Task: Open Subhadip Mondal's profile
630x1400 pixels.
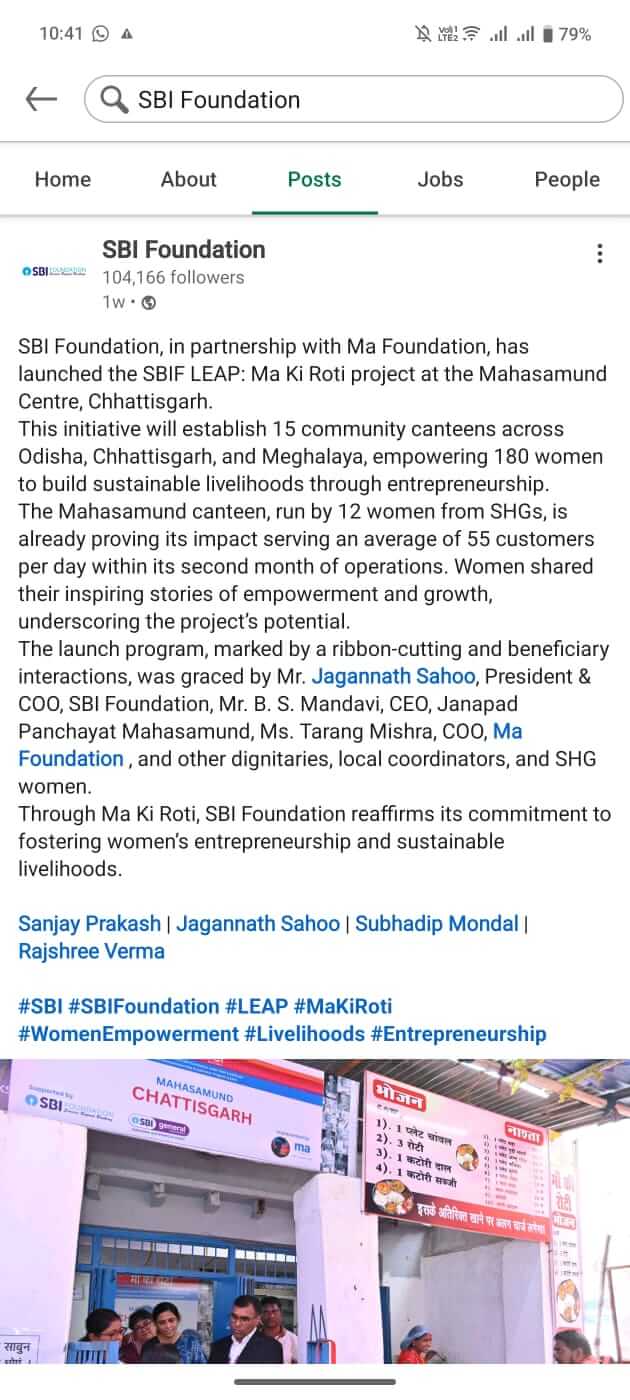Action: (437, 923)
